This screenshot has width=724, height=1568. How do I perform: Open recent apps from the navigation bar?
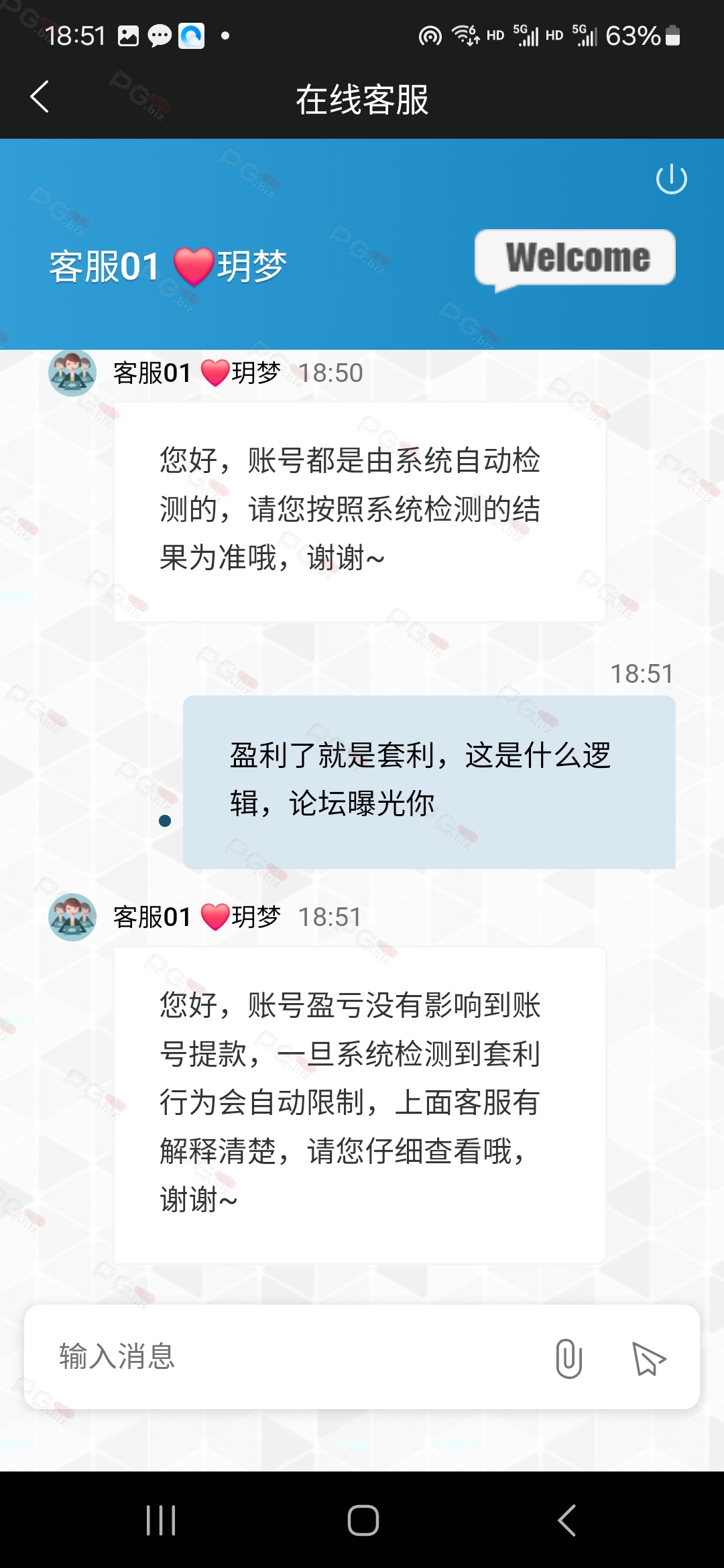click(161, 1520)
